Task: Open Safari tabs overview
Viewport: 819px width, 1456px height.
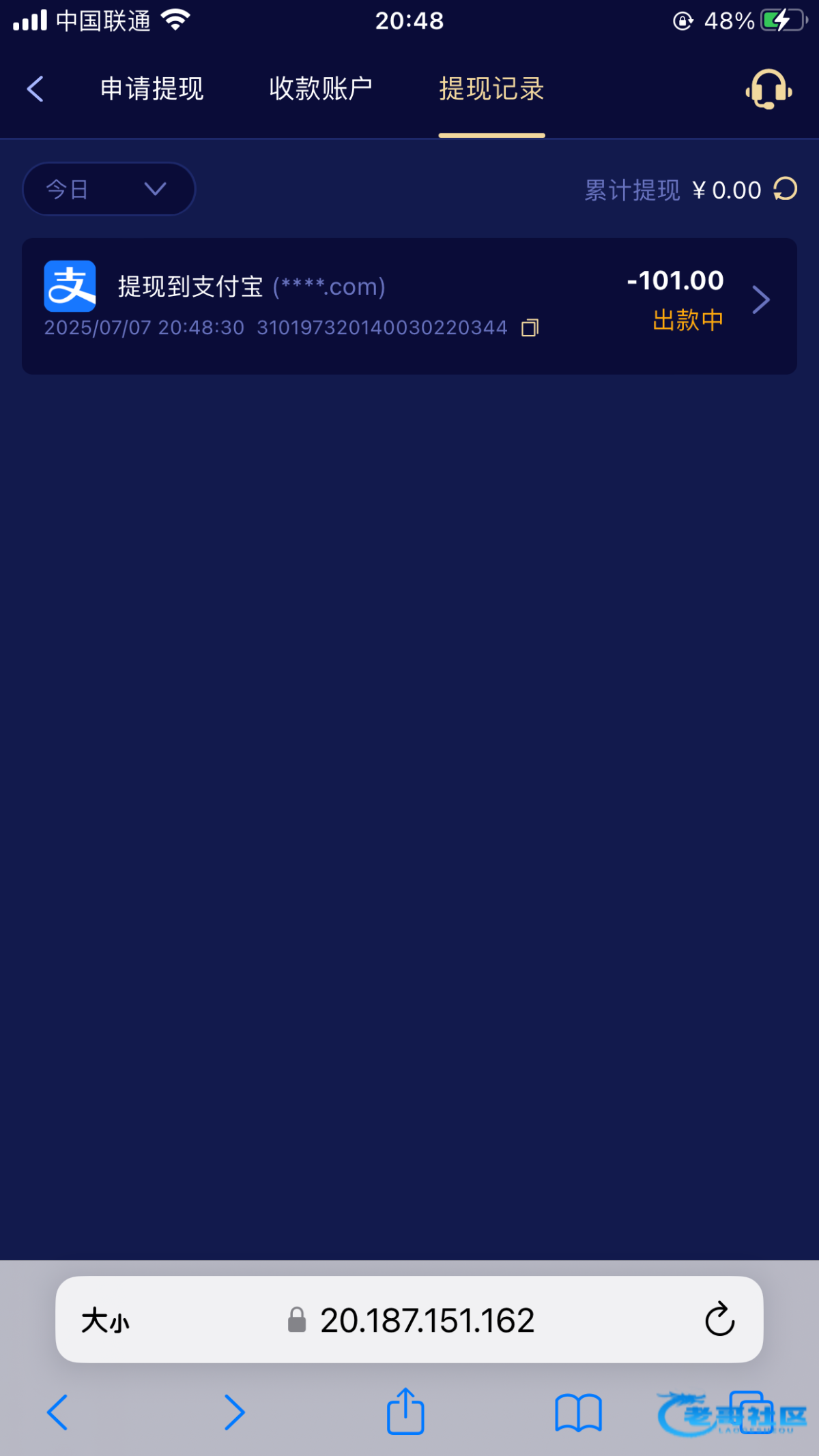Action: [x=751, y=1412]
